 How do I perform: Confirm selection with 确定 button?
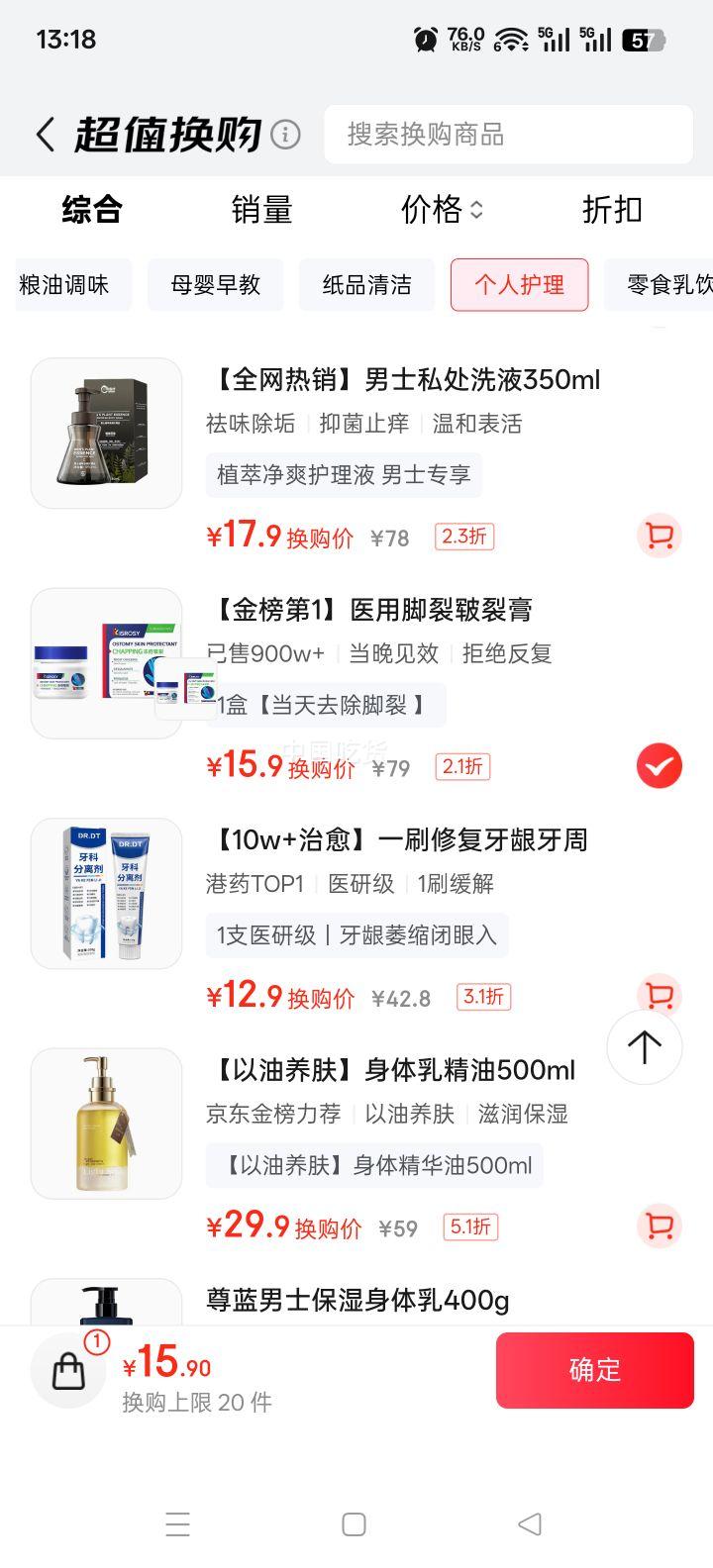(x=594, y=1370)
